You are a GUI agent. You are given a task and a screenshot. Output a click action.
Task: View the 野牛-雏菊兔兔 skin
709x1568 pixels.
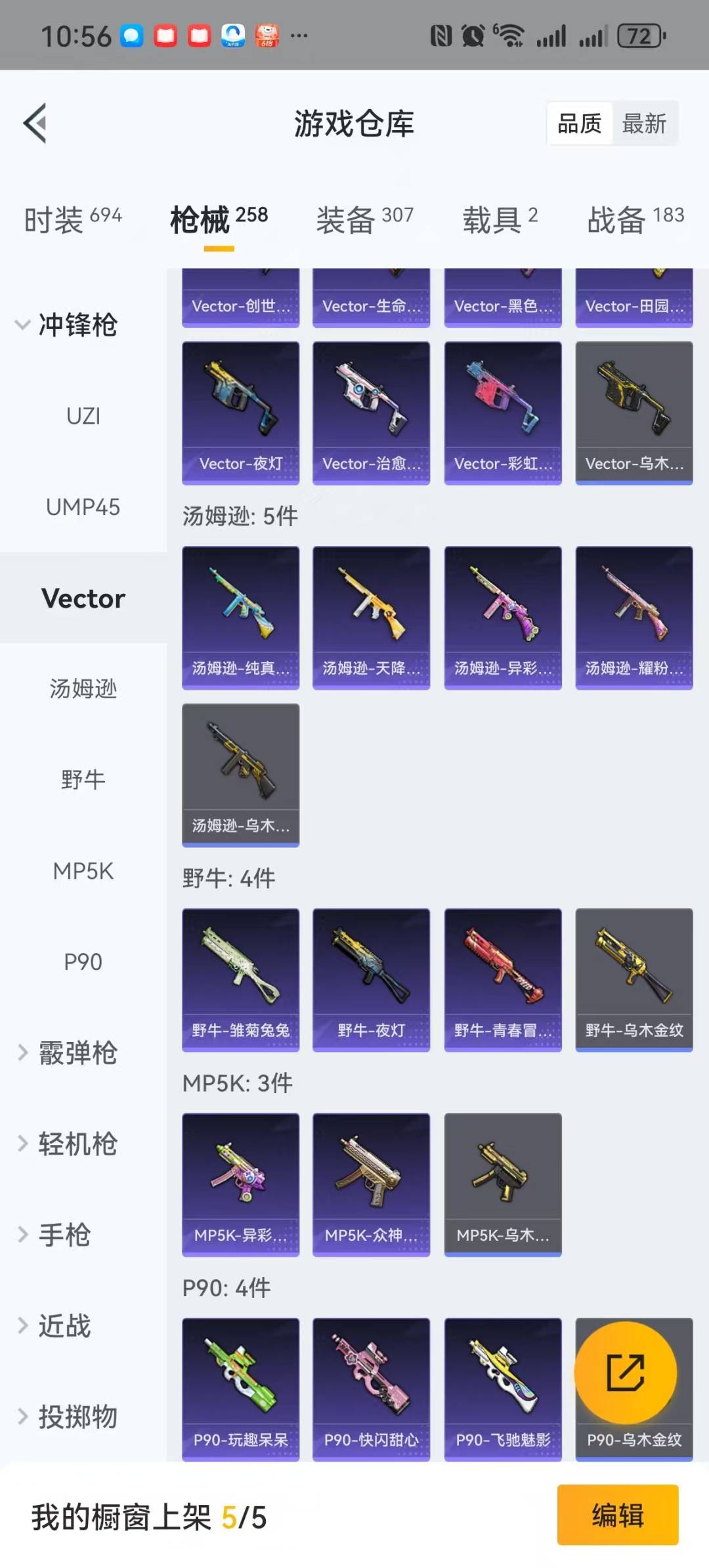click(240, 979)
